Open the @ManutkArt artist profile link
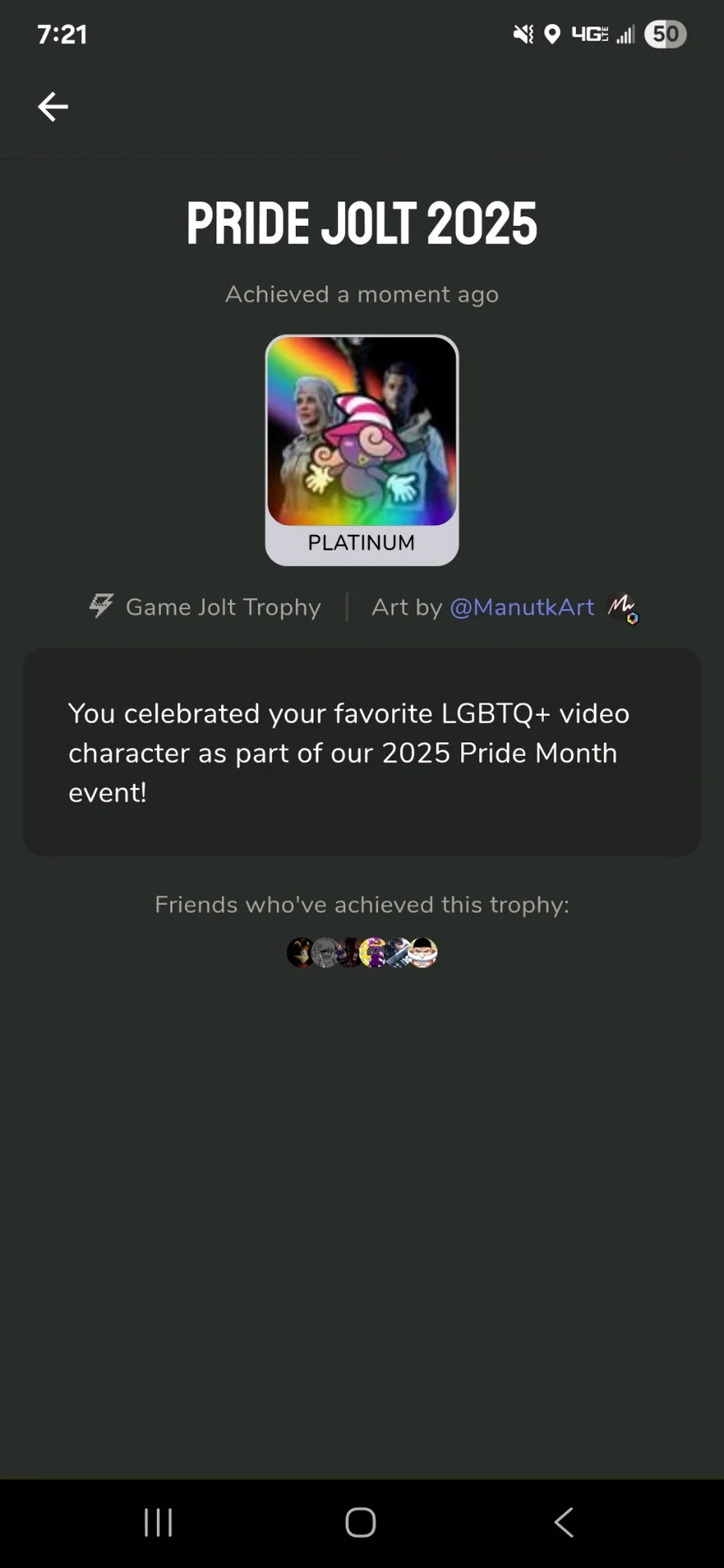Screen dimensions: 724x1568 [x=521, y=607]
